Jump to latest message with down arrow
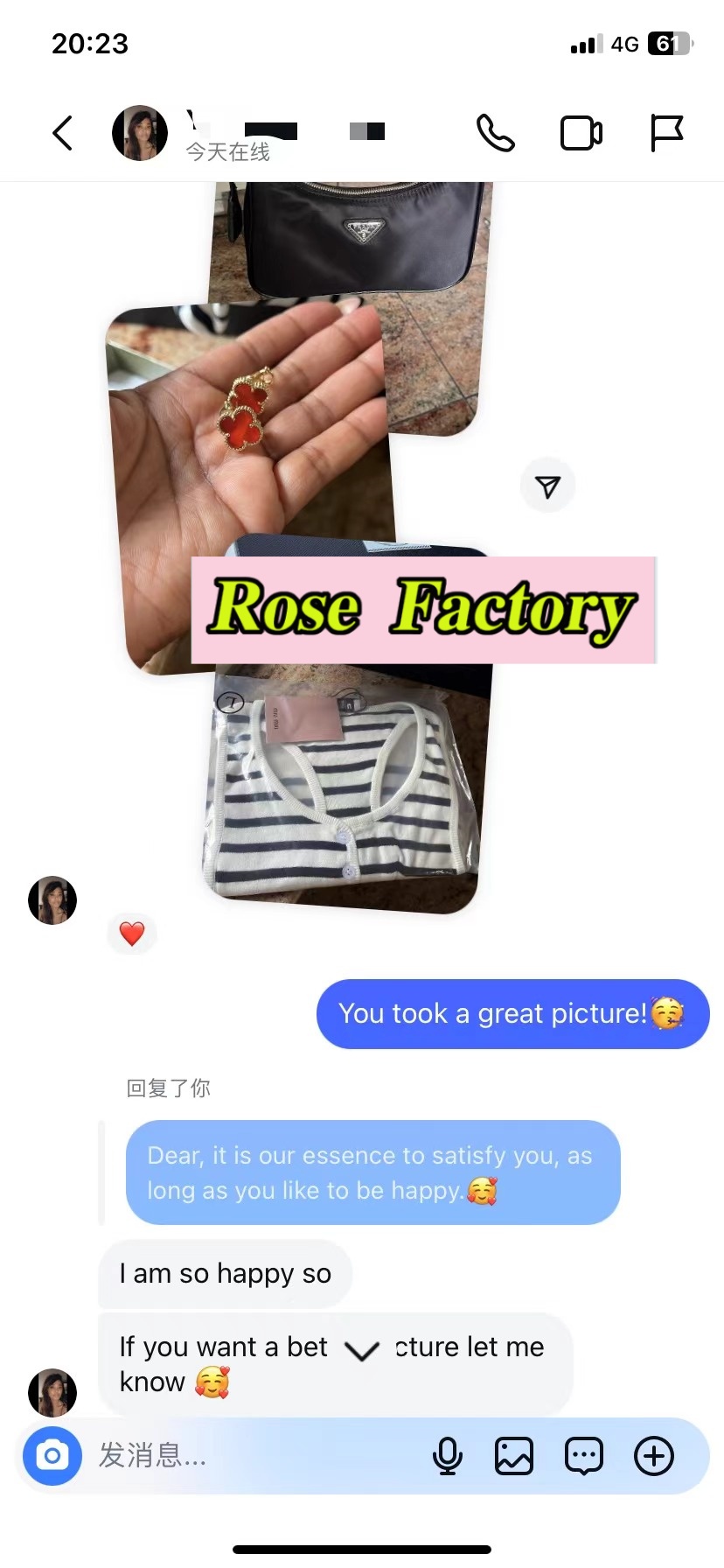Screen dimensions: 724x1568 pos(361,1350)
